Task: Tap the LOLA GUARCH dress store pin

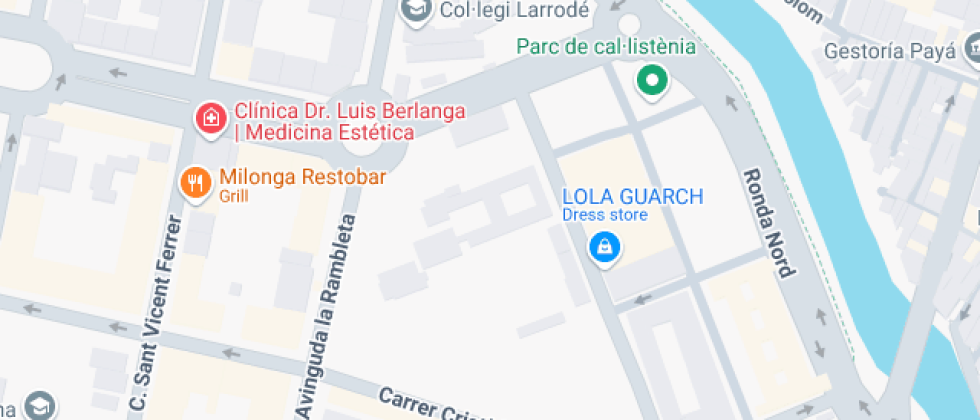Action: [604, 246]
